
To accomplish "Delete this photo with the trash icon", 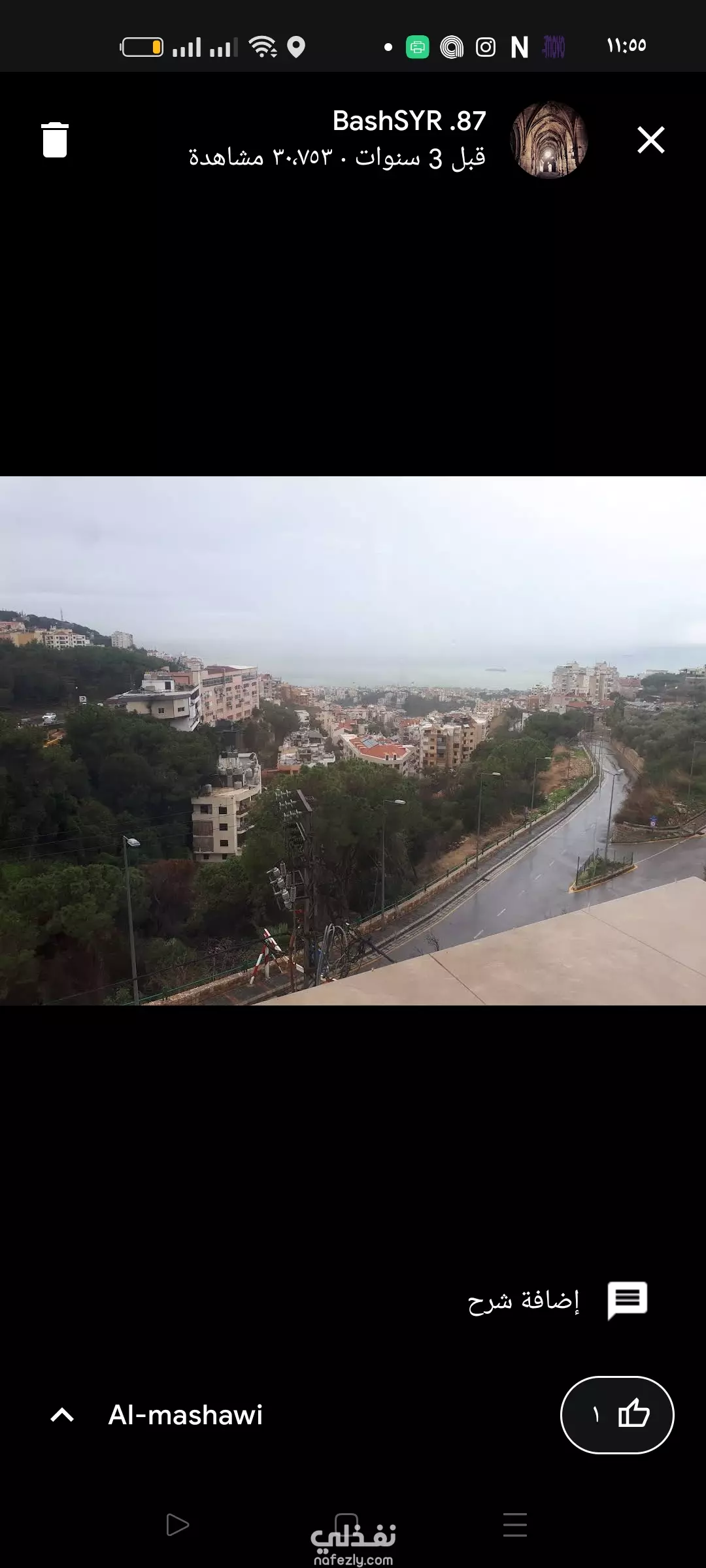I will tap(55, 140).
